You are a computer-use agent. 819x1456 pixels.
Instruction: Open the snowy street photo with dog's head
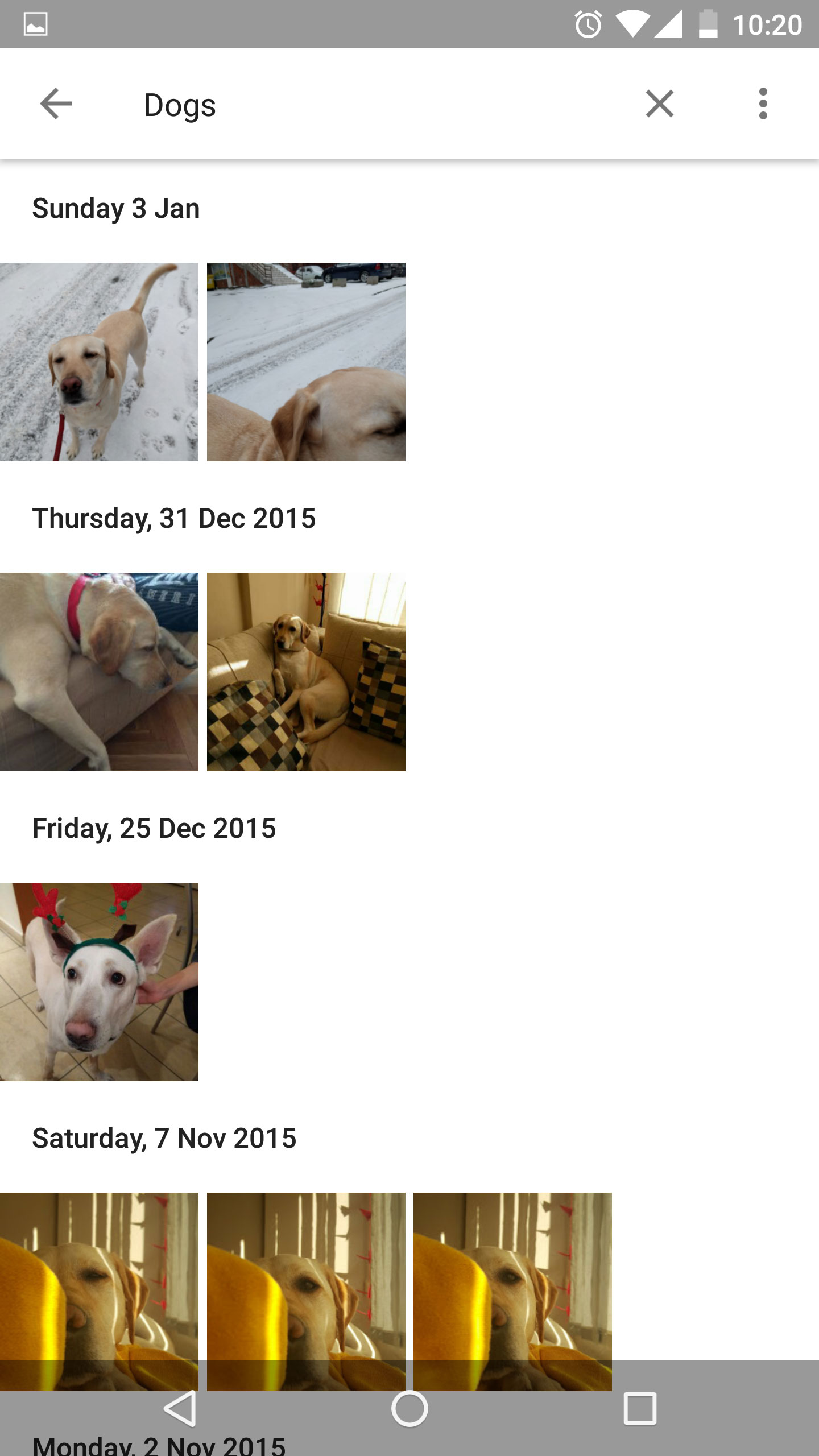306,362
